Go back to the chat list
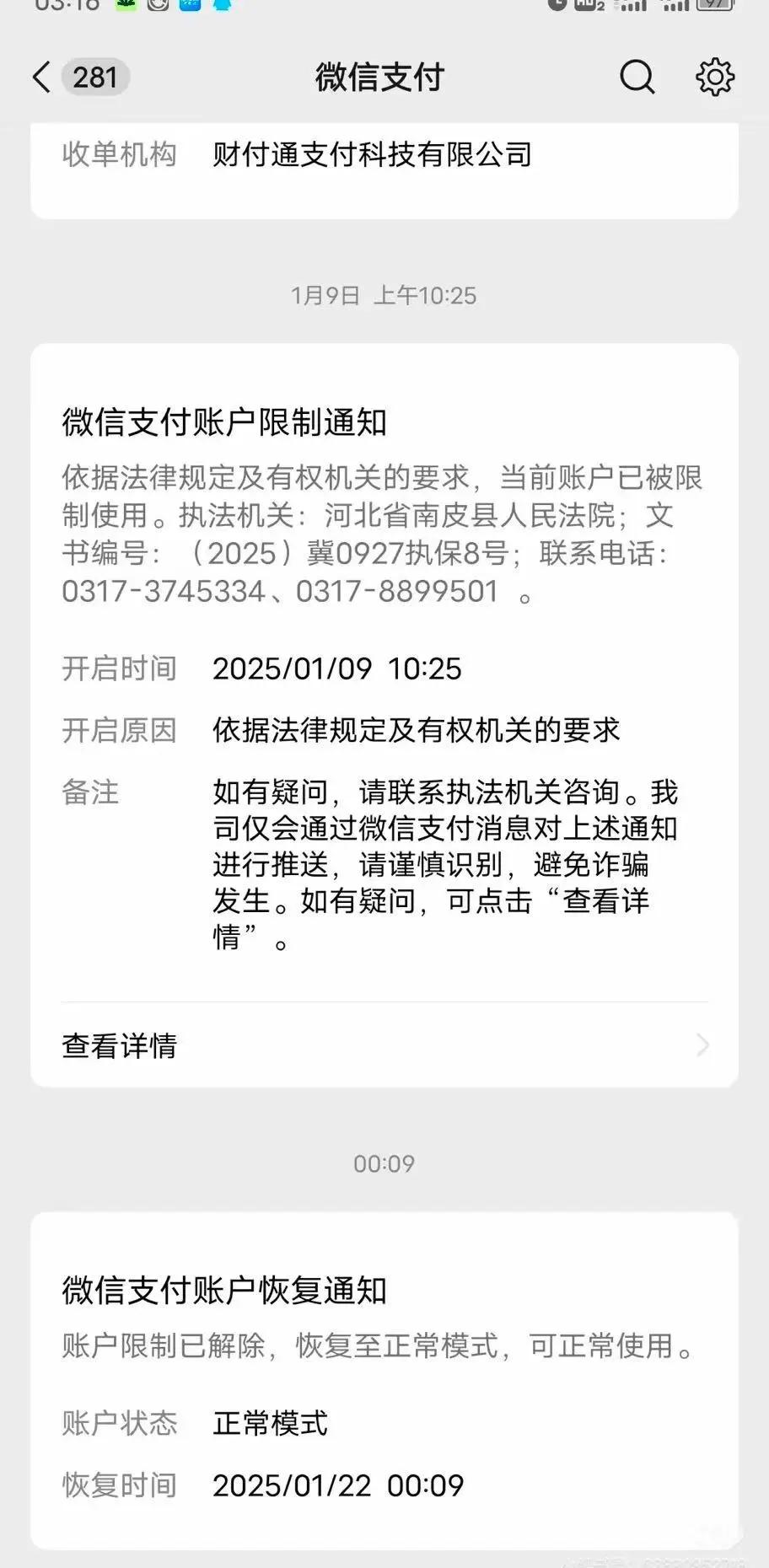The height and width of the screenshot is (1568, 769). click(42, 78)
